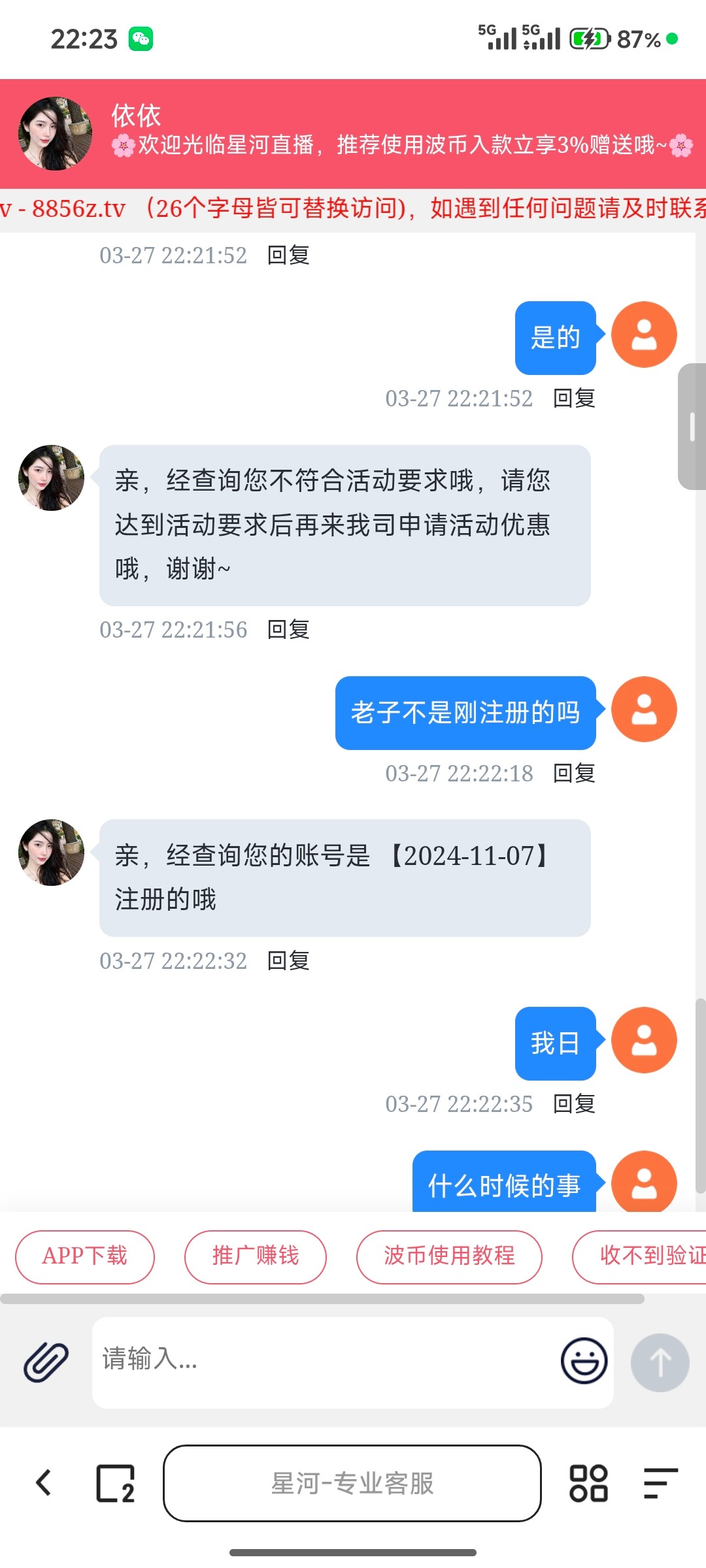
Task: Reply to the 是的 message
Action: 574,399
